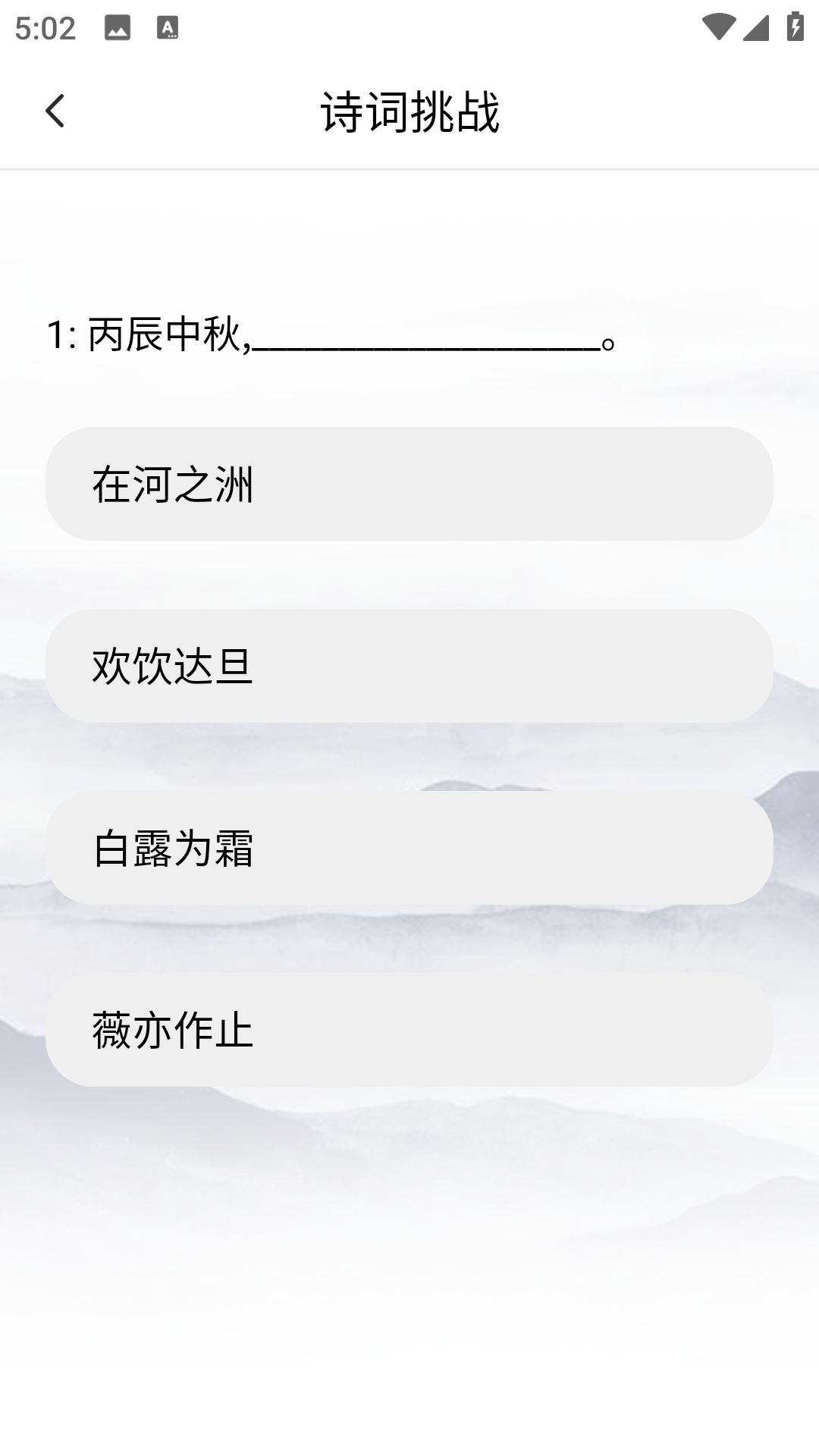Click the back arrow to exit challenge
The width and height of the screenshot is (819, 1456).
[55, 112]
